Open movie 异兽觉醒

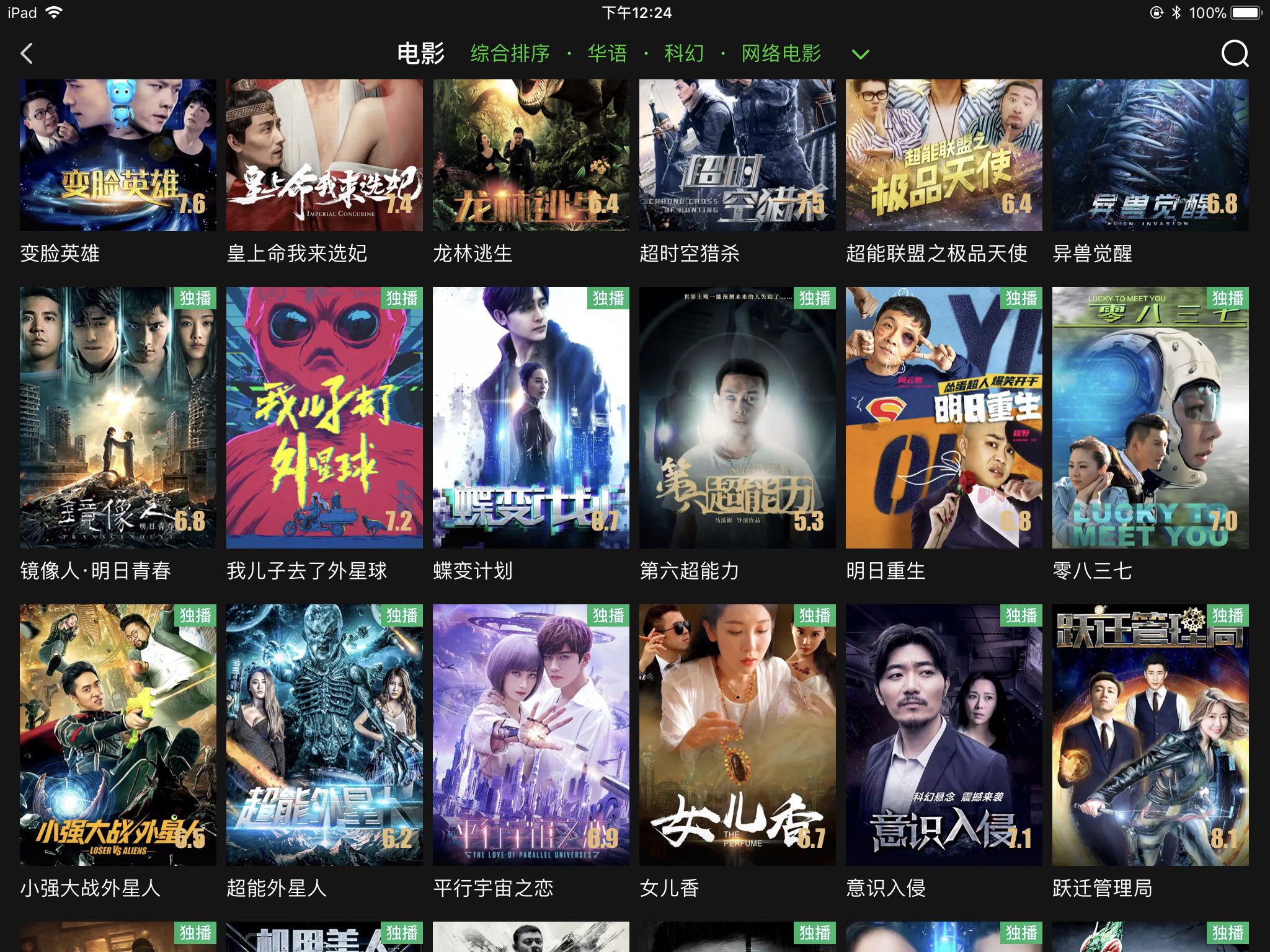click(x=1150, y=155)
